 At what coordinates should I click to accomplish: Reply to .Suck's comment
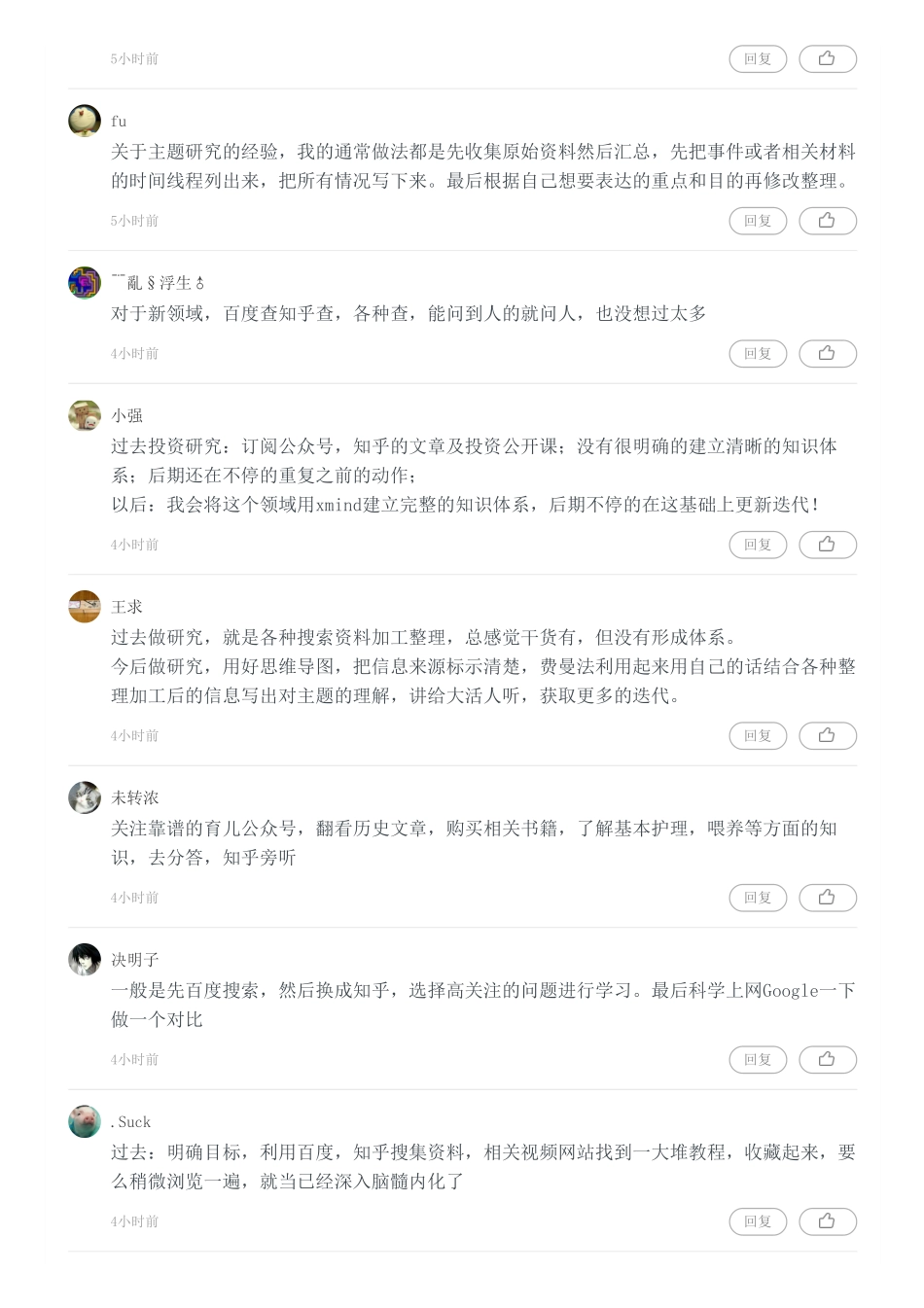click(758, 1221)
